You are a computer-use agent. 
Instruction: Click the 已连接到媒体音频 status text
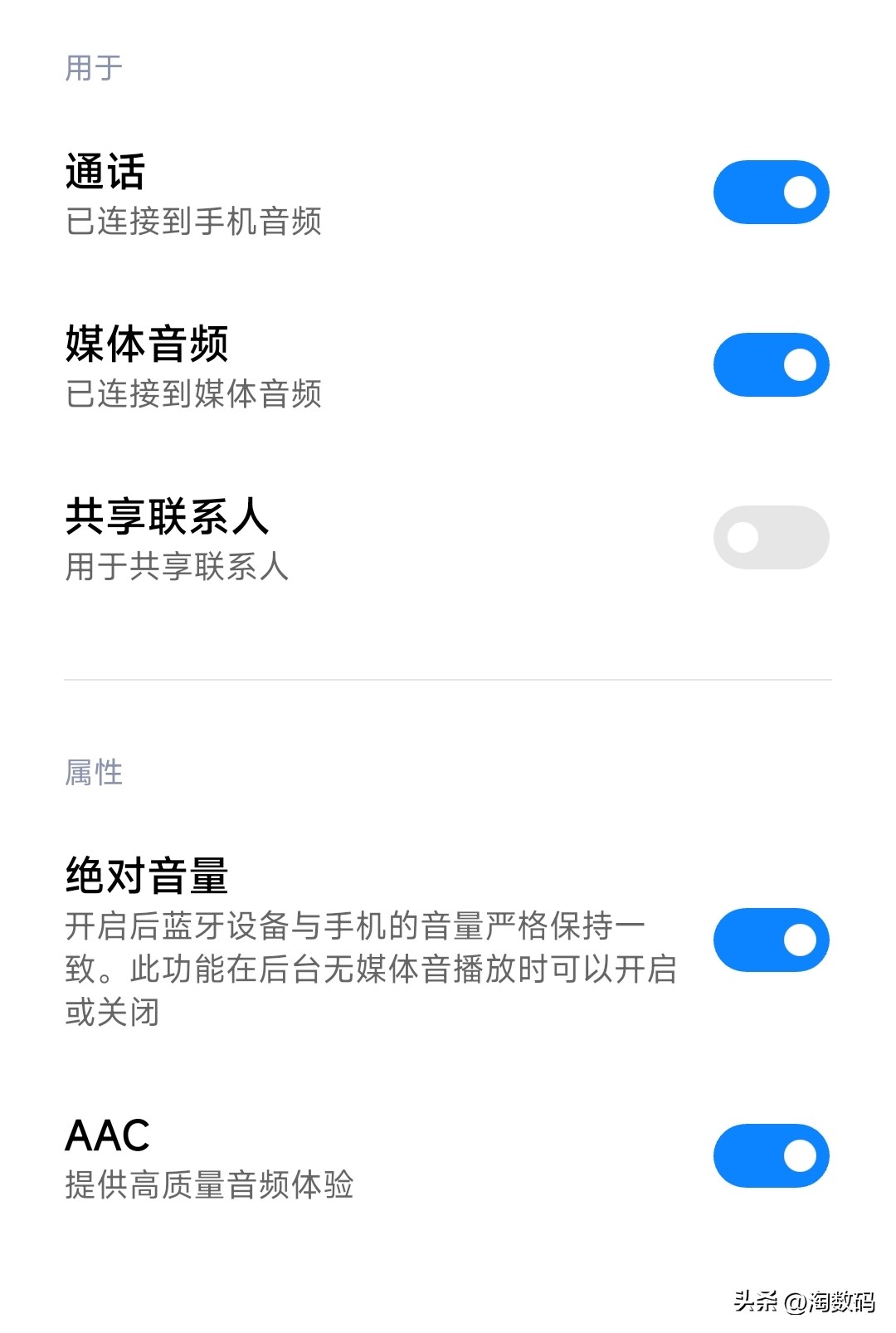(x=195, y=395)
